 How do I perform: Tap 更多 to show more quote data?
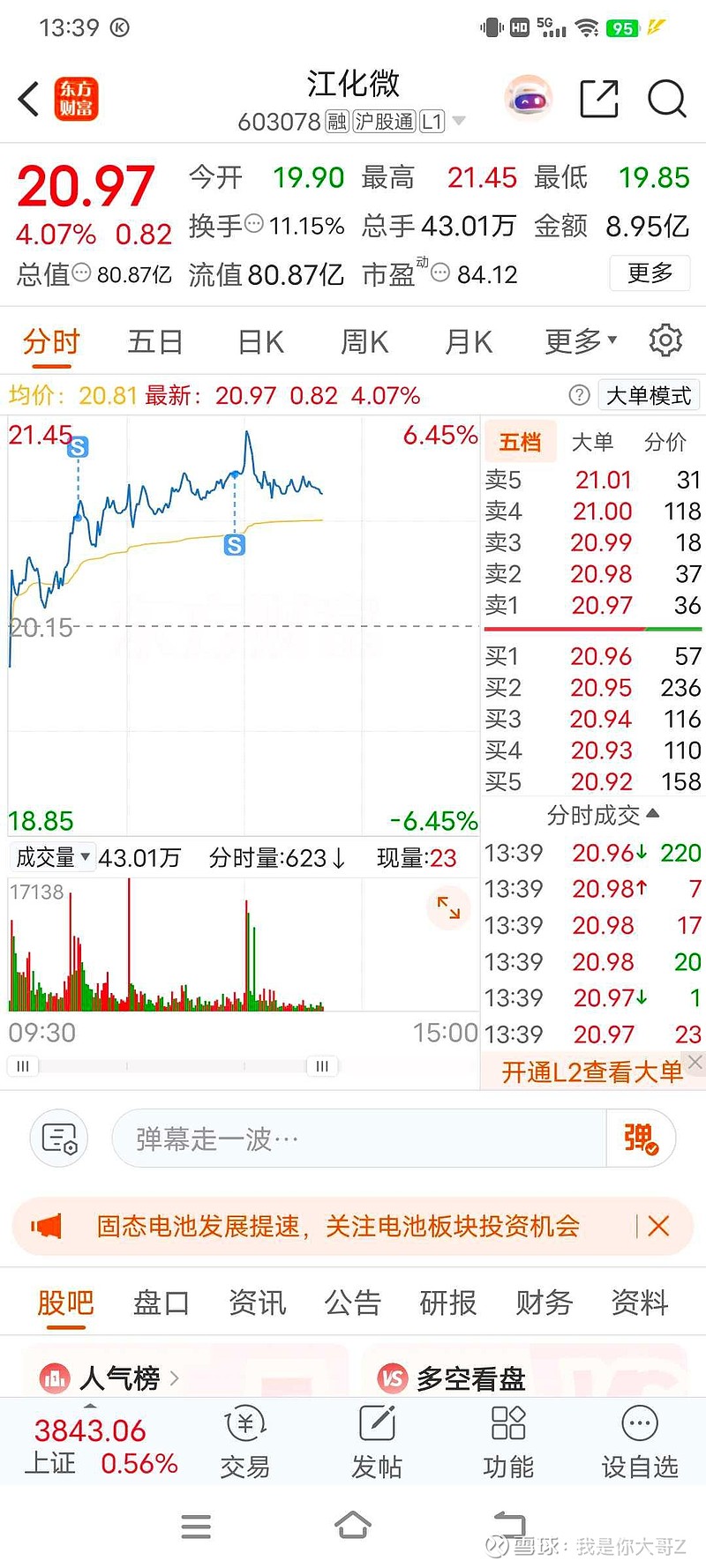click(650, 273)
